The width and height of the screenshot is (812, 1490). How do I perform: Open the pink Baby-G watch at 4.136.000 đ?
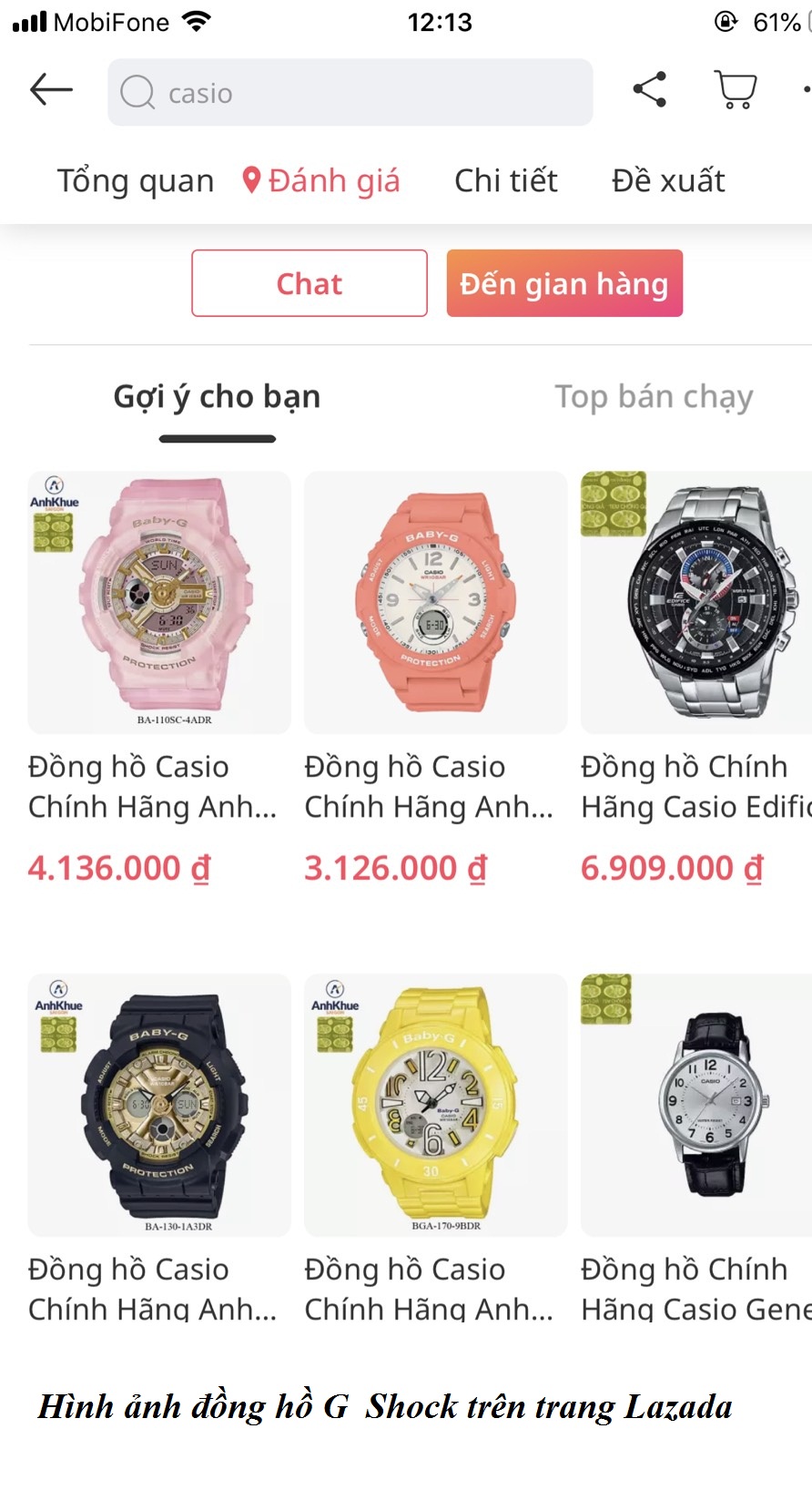click(x=159, y=603)
